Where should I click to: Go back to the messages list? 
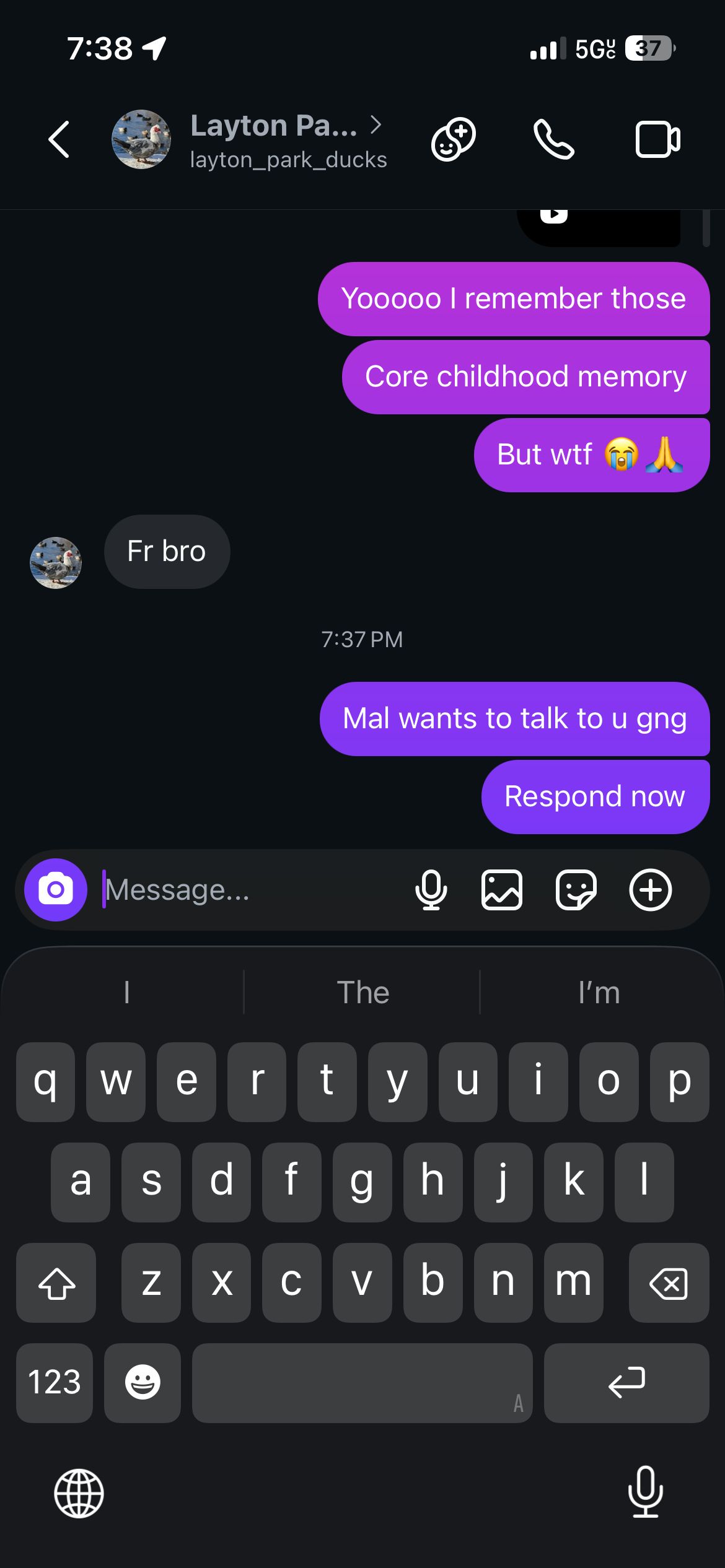click(x=59, y=139)
